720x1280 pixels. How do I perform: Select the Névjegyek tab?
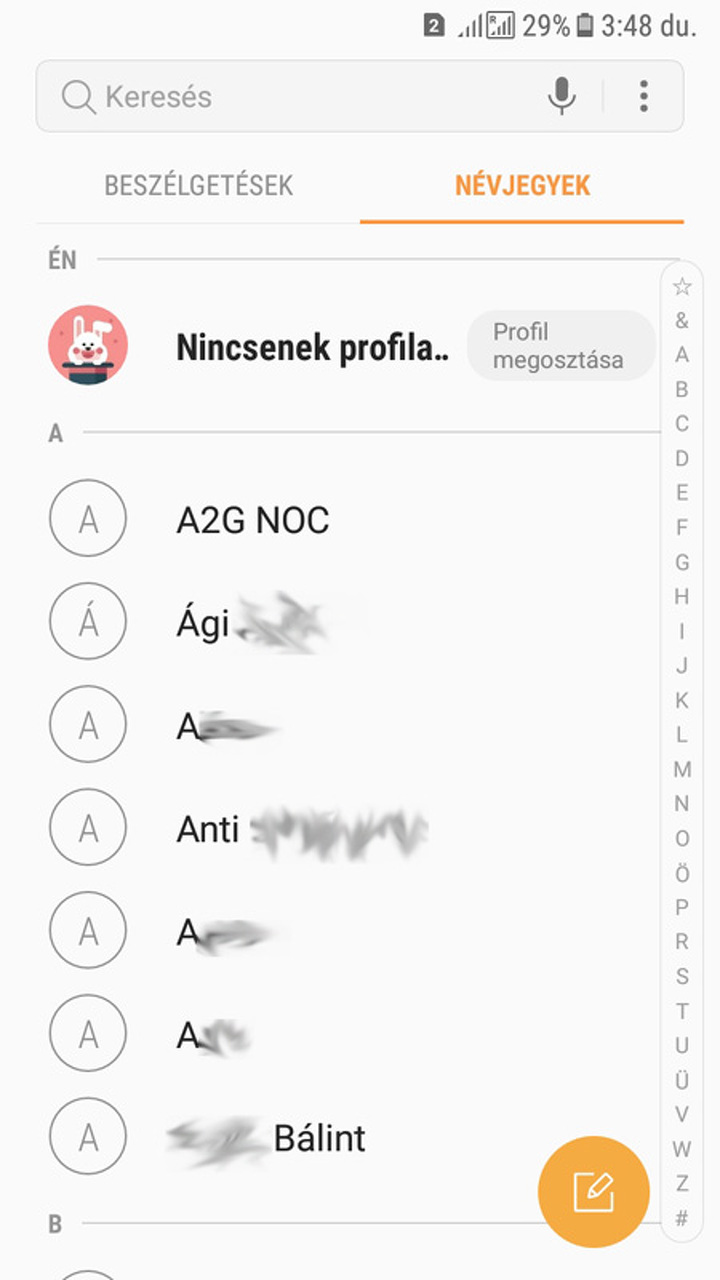pos(522,186)
